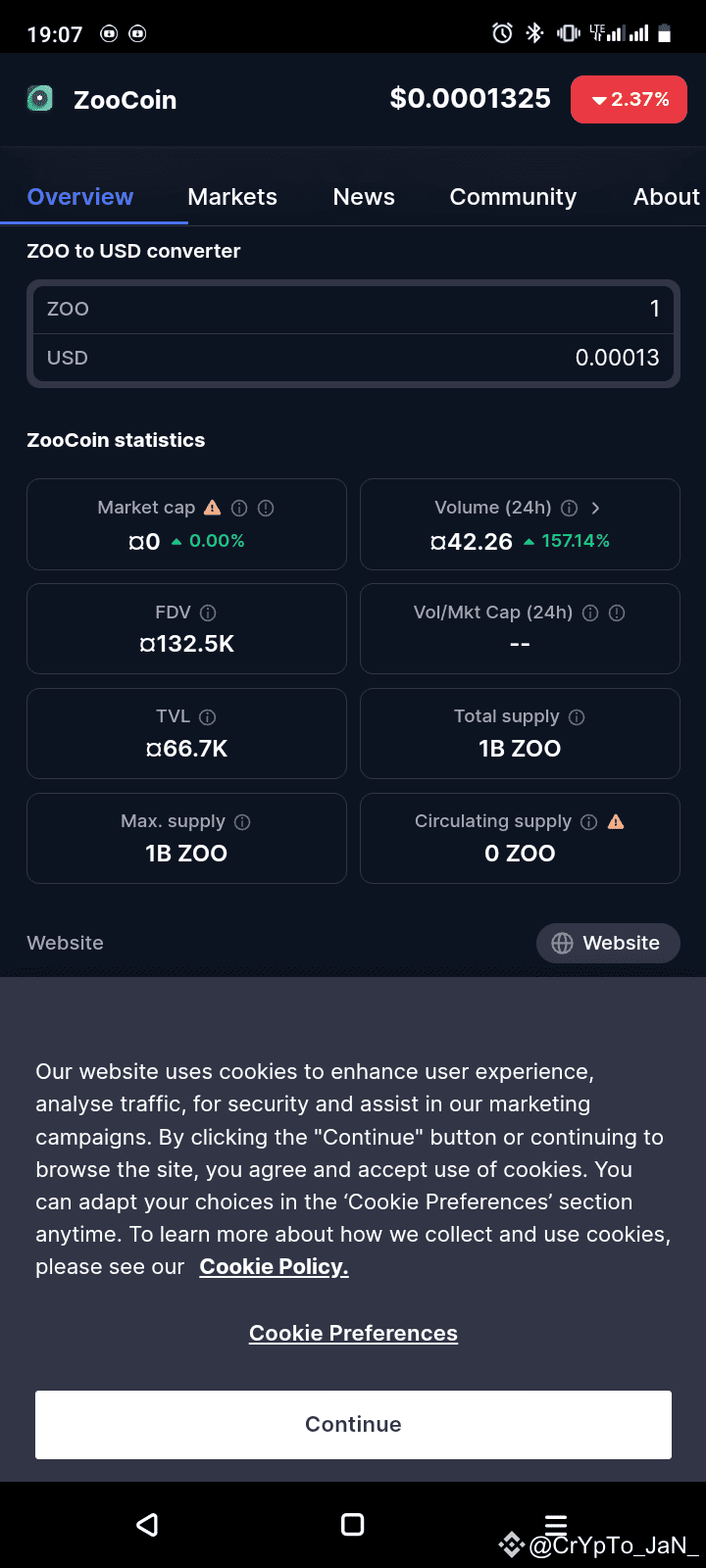The image size is (706, 1568).
Task: Edit the USD amount field
Action: coord(353,358)
